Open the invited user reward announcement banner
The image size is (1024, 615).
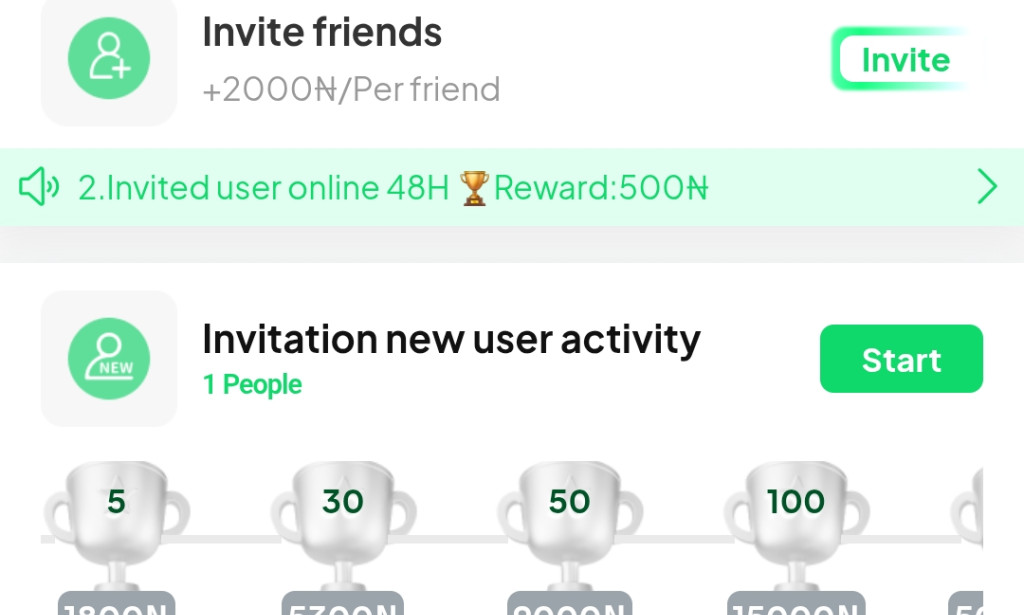pyautogui.click(x=510, y=187)
